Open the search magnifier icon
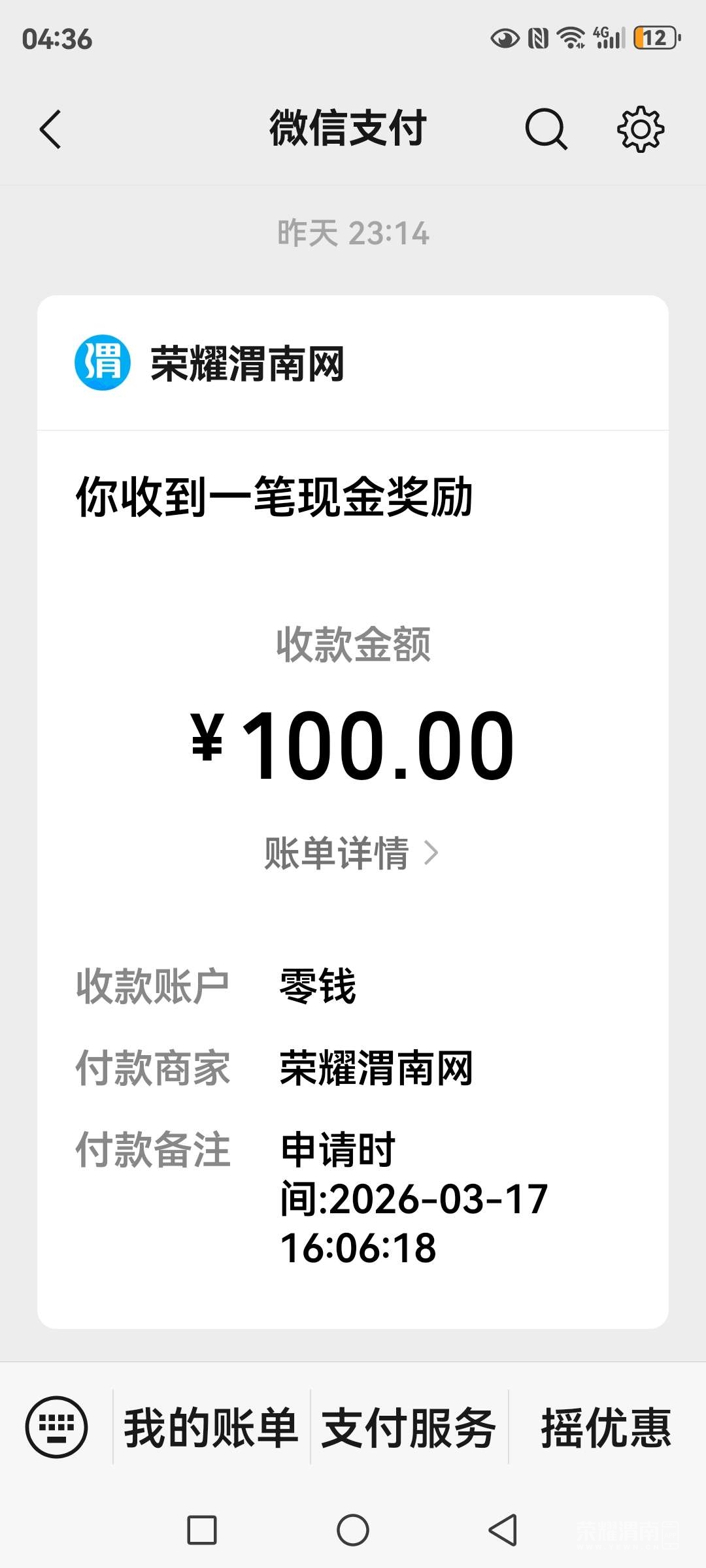 point(546,129)
